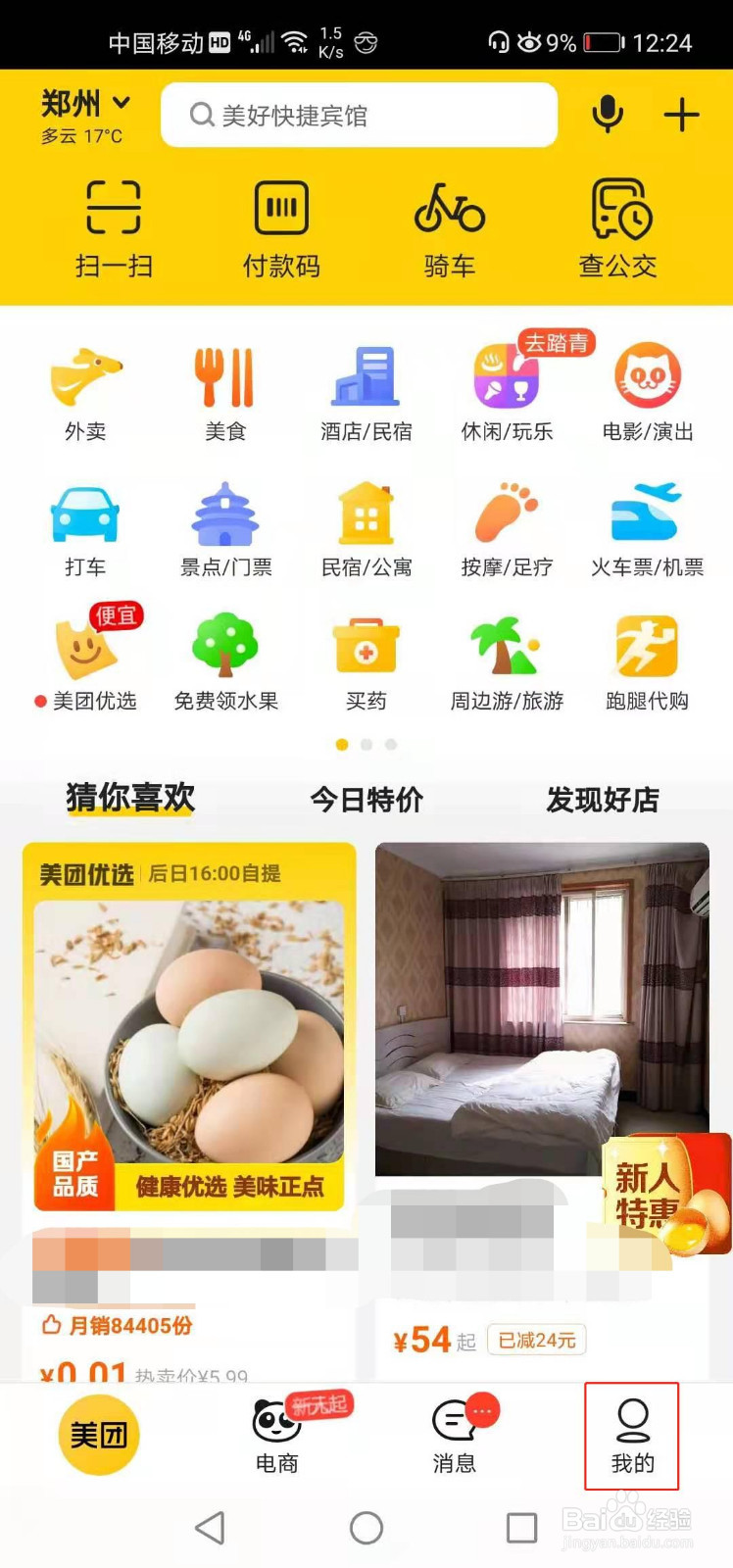Open the 打车 taxi service
Screen dimensions: 733x1568
pos(85,527)
